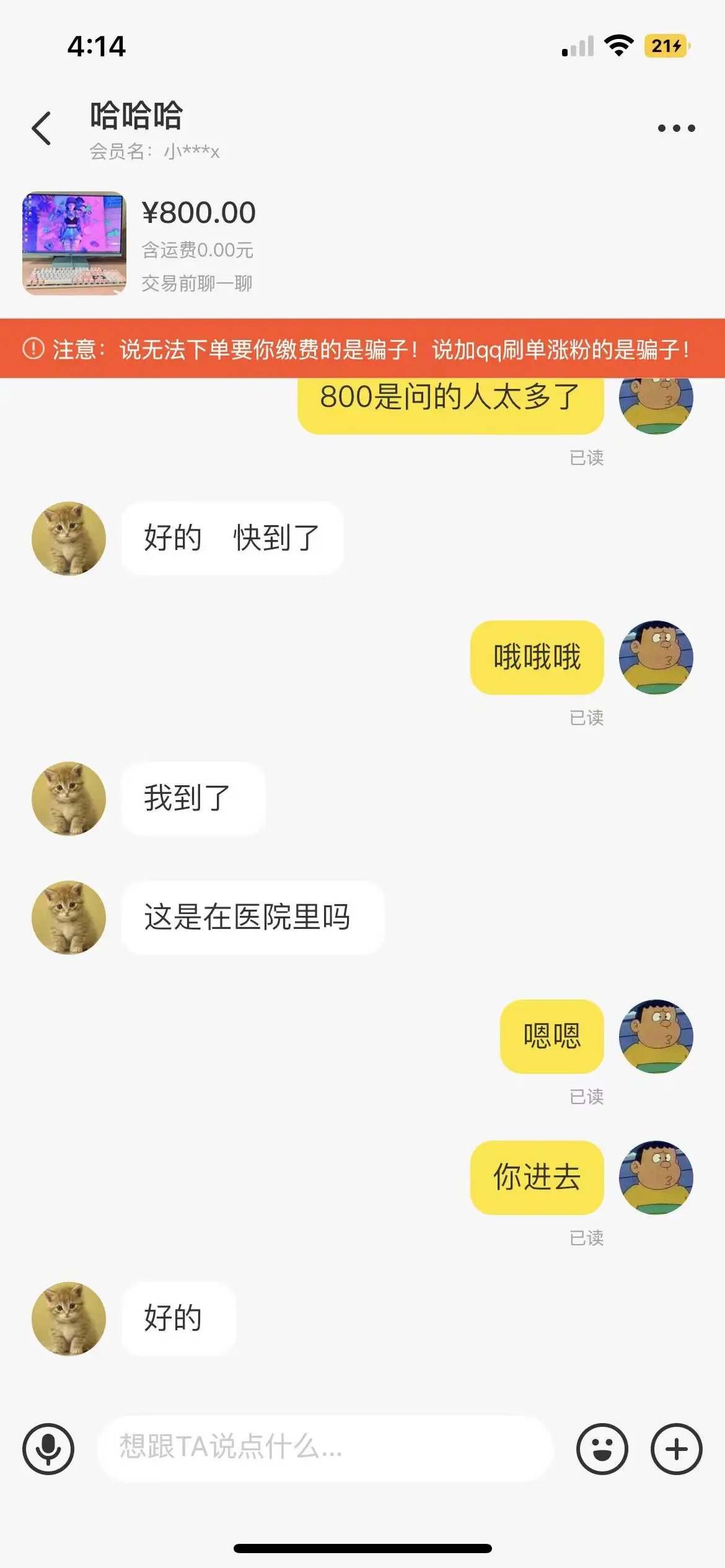Image resolution: width=725 pixels, height=1568 pixels.
Task: Tap the voice input microphone icon
Action: (48, 1448)
